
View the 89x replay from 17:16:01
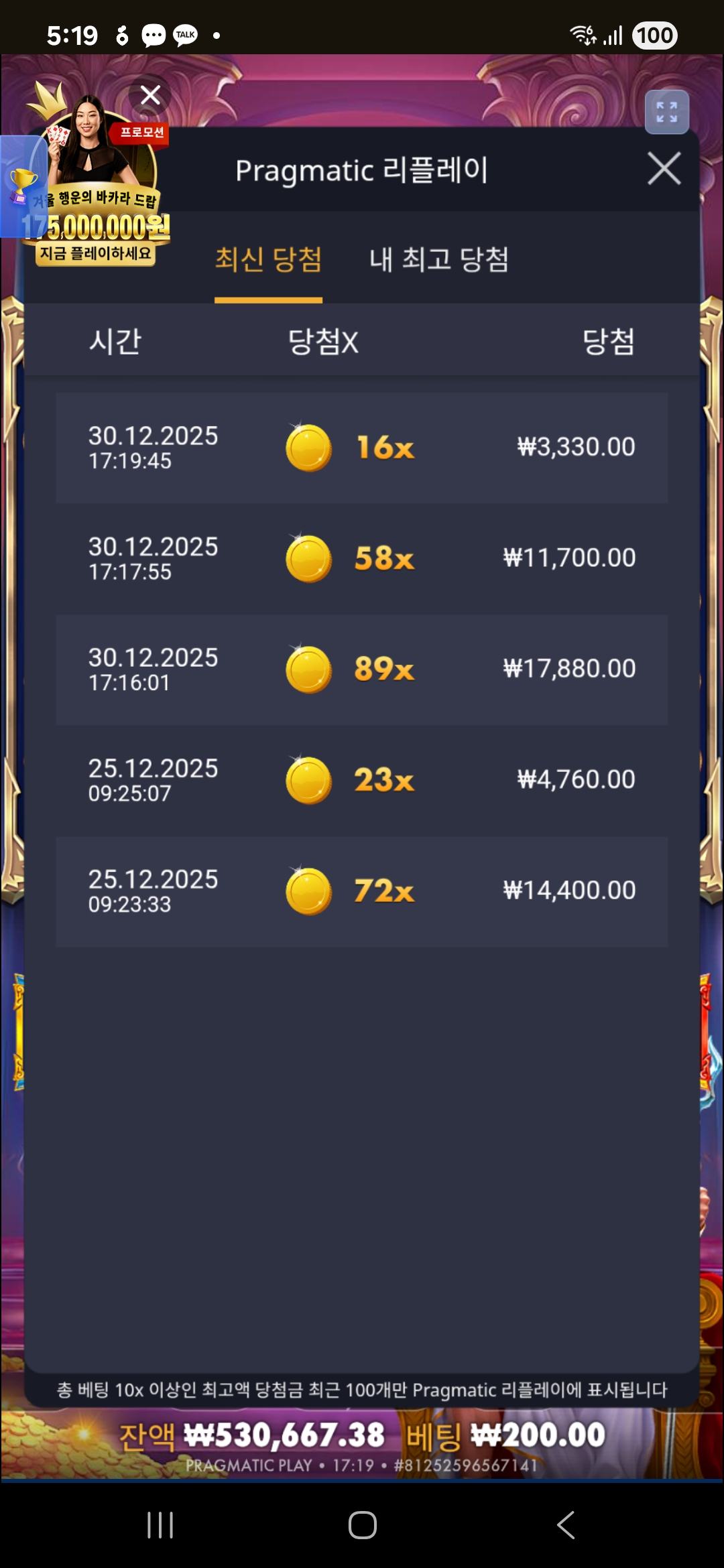(361, 669)
